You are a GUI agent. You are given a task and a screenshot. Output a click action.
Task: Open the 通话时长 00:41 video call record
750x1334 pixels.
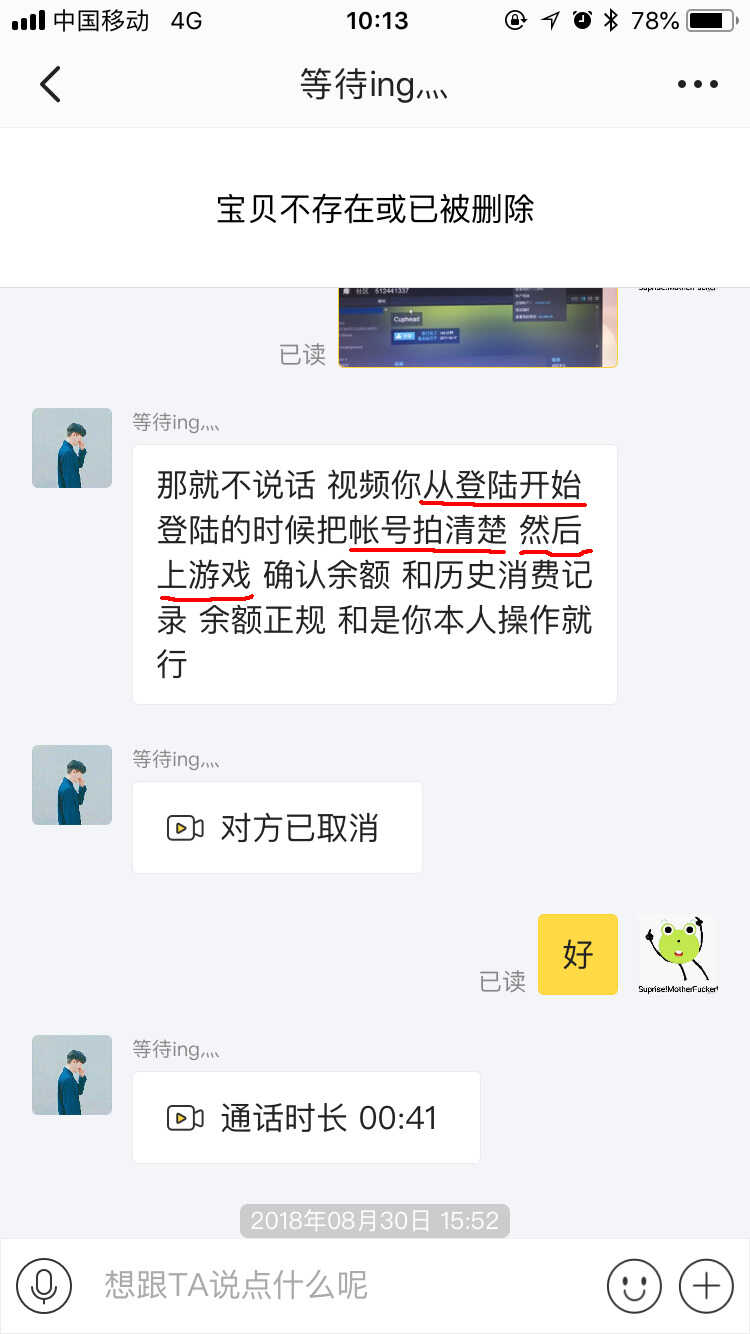[306, 1118]
